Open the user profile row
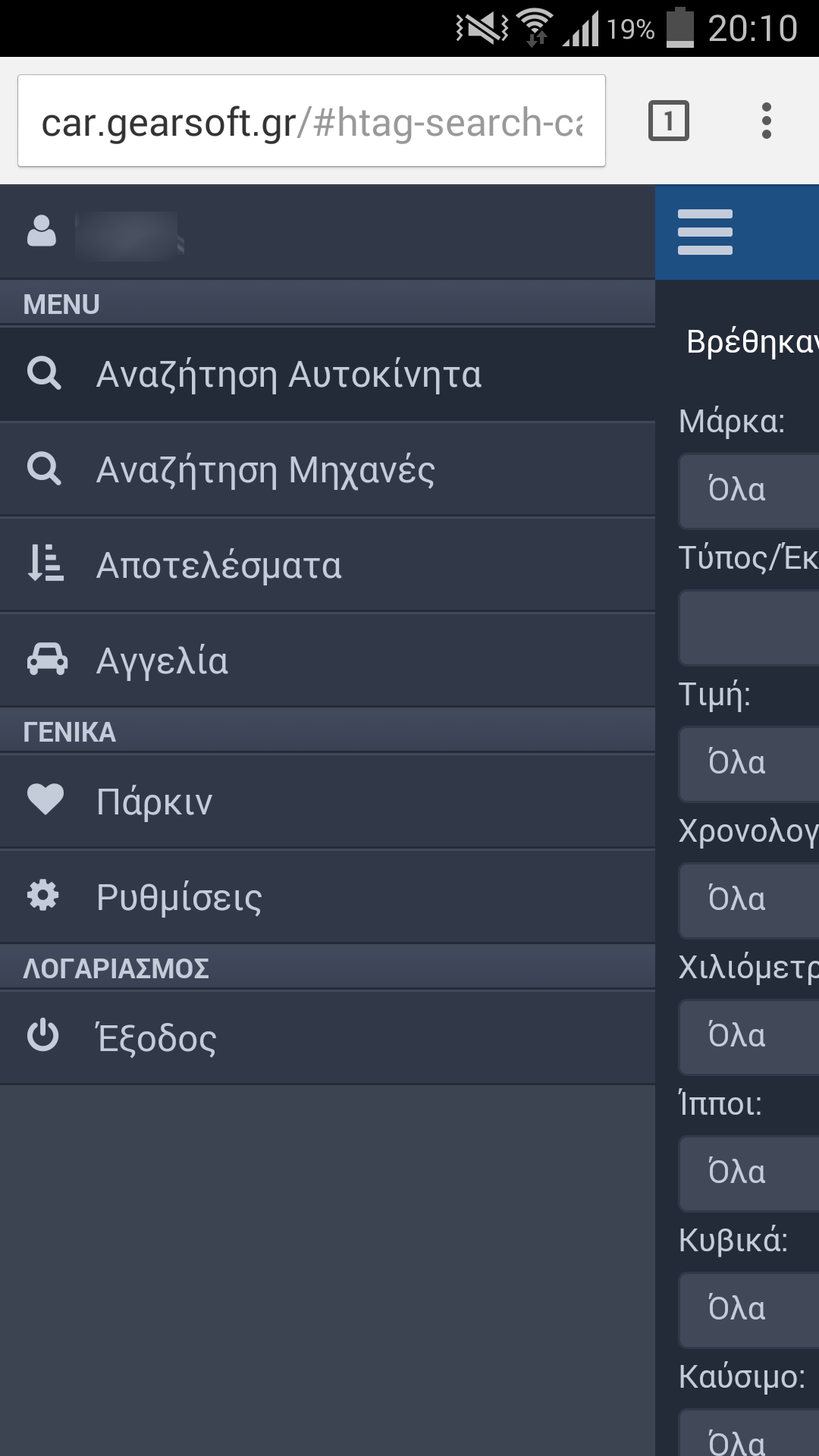819x1456 pixels. [328, 232]
